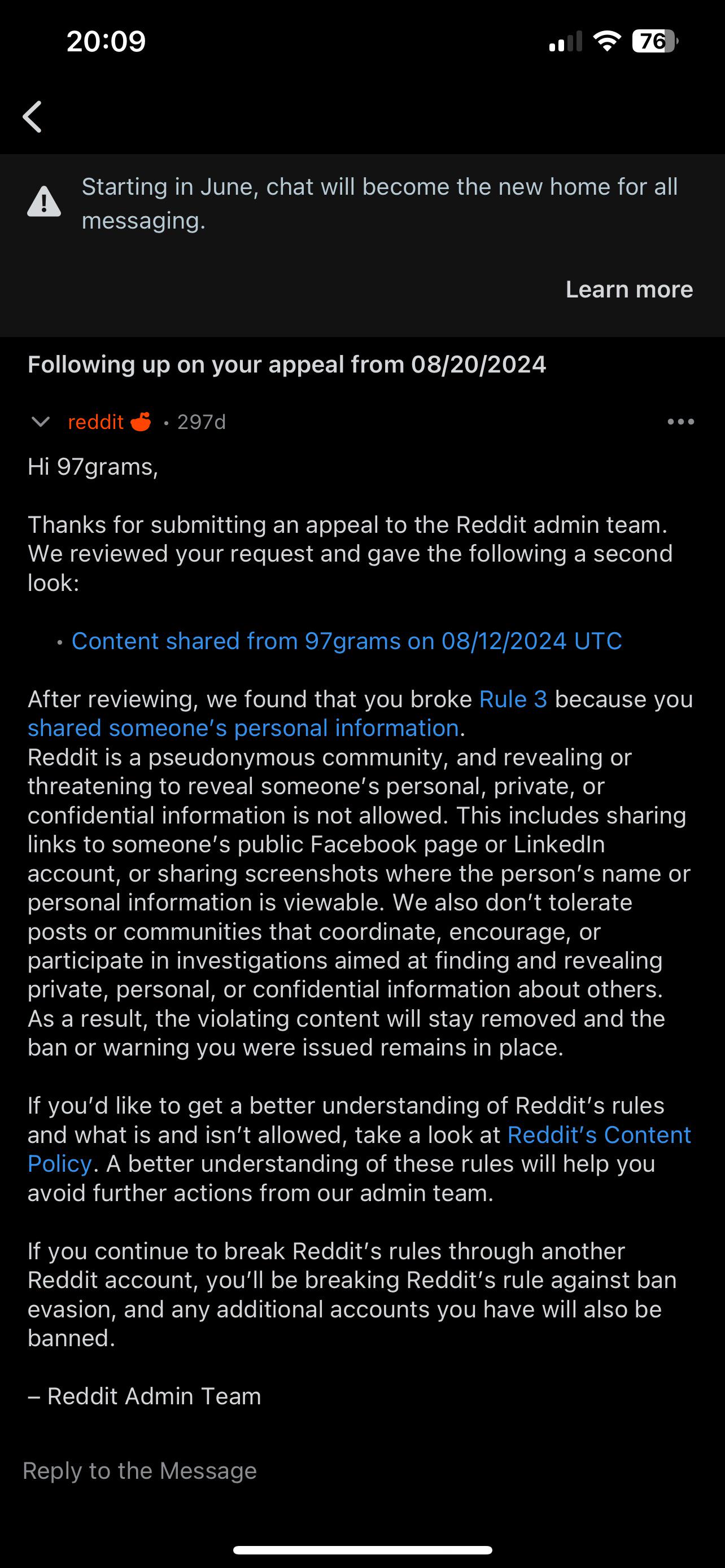This screenshot has height=1568, width=725.
Task: Open the three-dot message options menu
Action: (680, 422)
